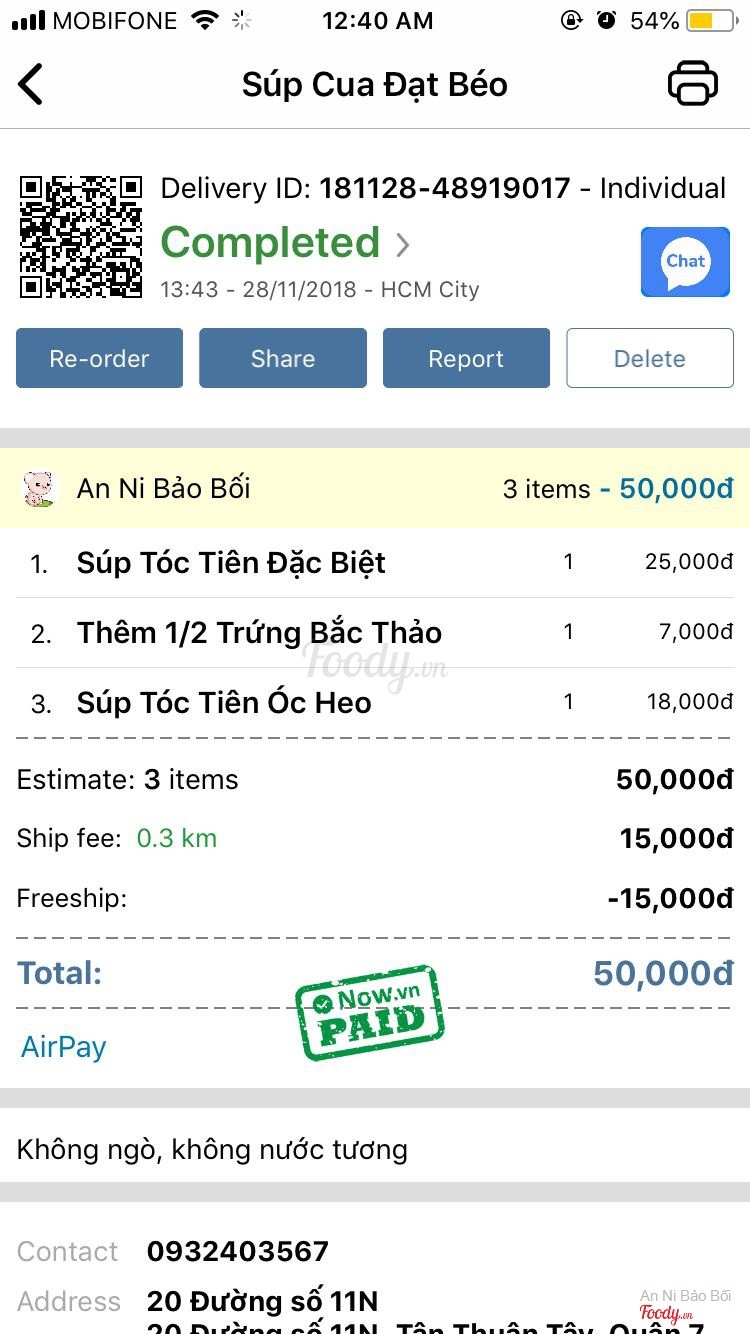Expand the Completed status details
Image resolution: width=750 pixels, height=1334 pixels.
tap(285, 243)
